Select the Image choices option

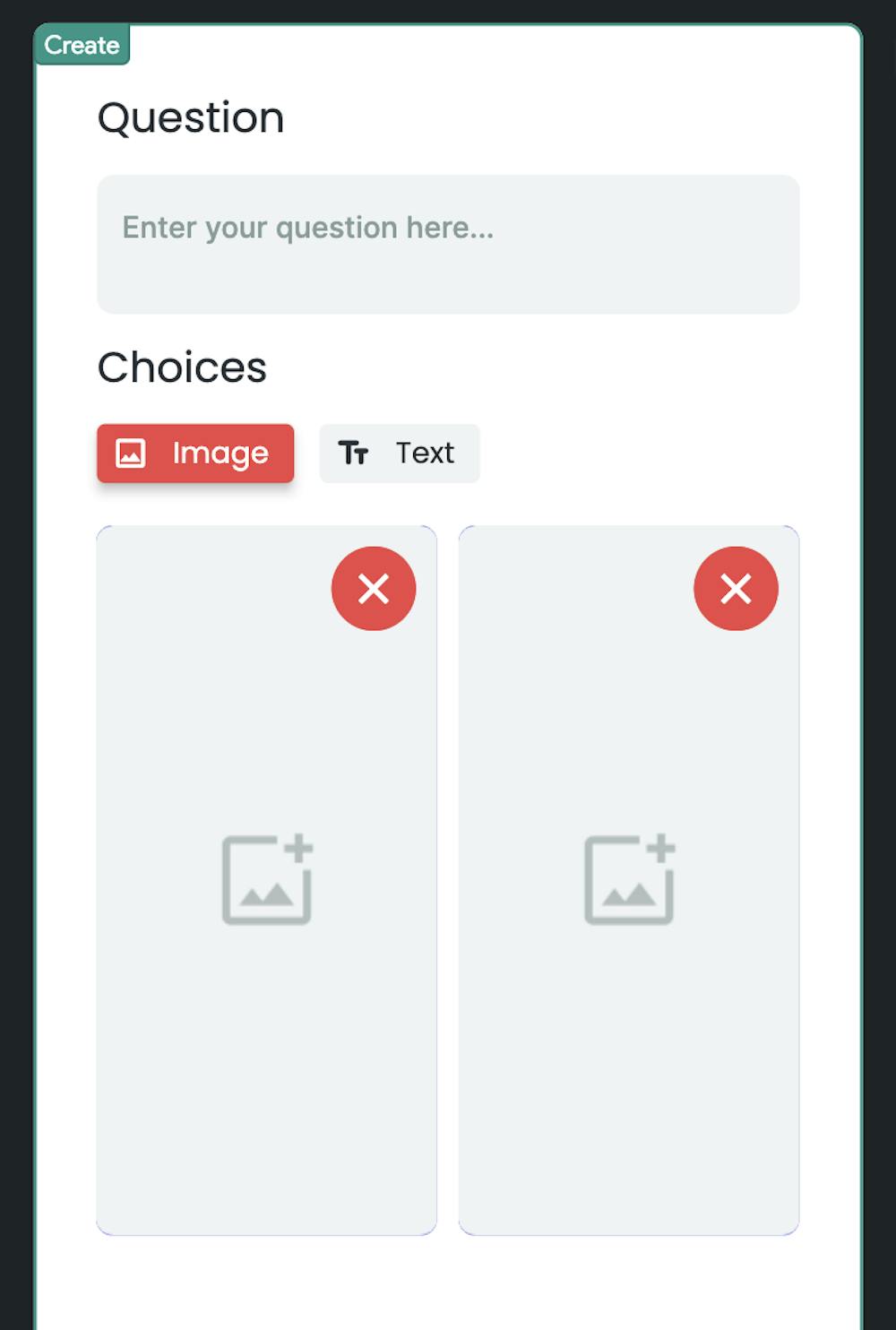[195, 453]
